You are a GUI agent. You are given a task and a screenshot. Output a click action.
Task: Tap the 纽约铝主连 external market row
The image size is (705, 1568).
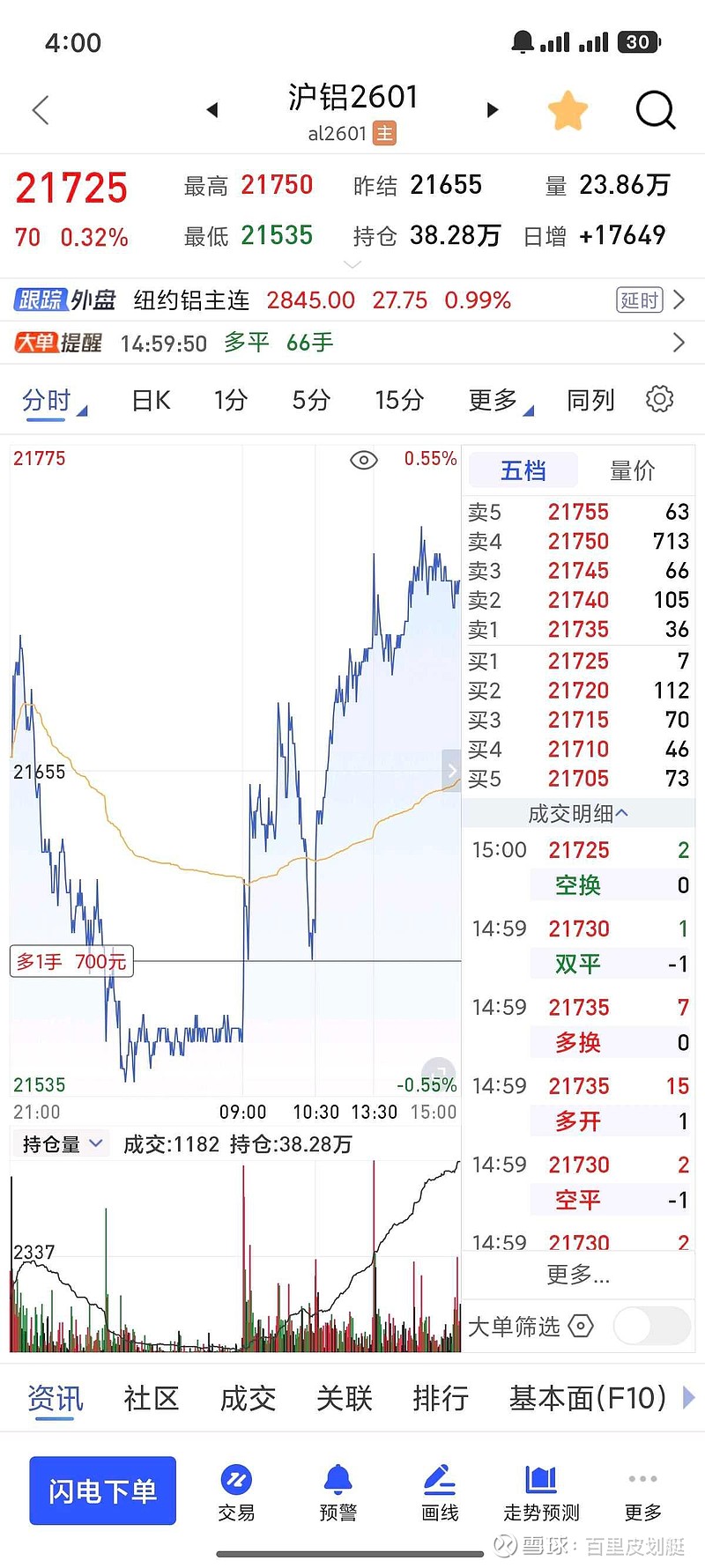tap(189, 300)
